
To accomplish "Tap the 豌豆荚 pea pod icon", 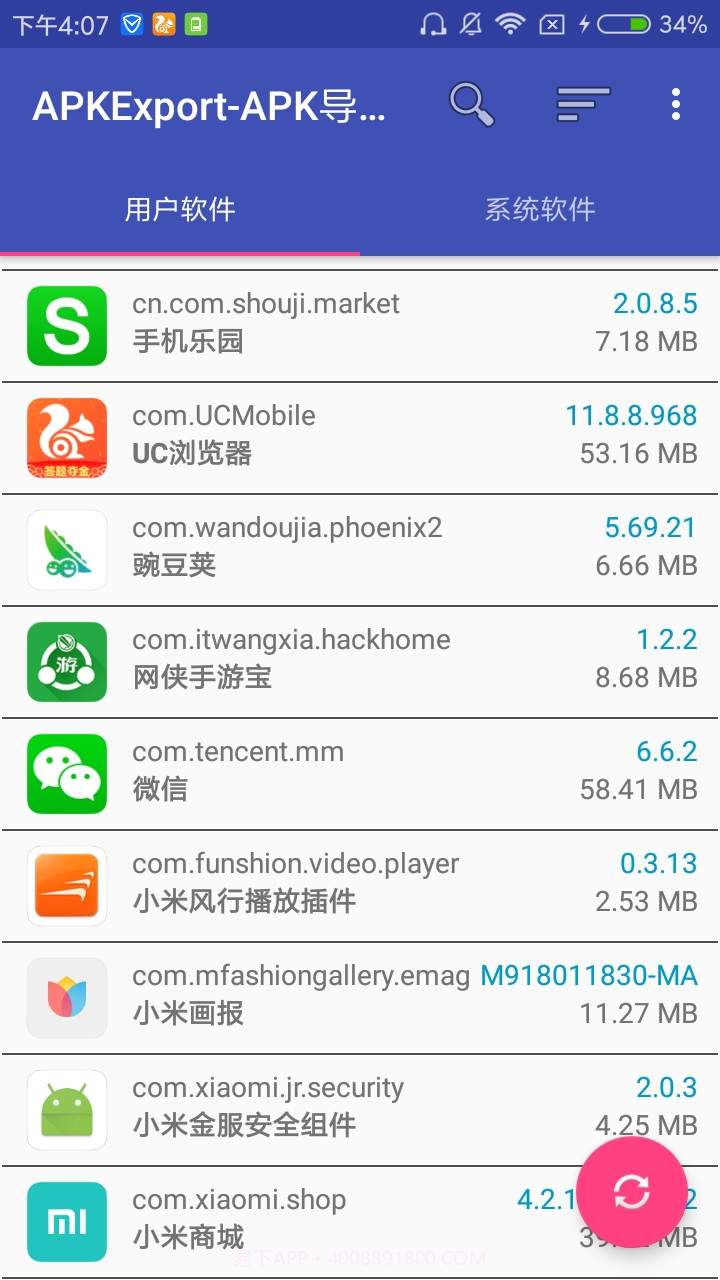I will pos(66,550).
